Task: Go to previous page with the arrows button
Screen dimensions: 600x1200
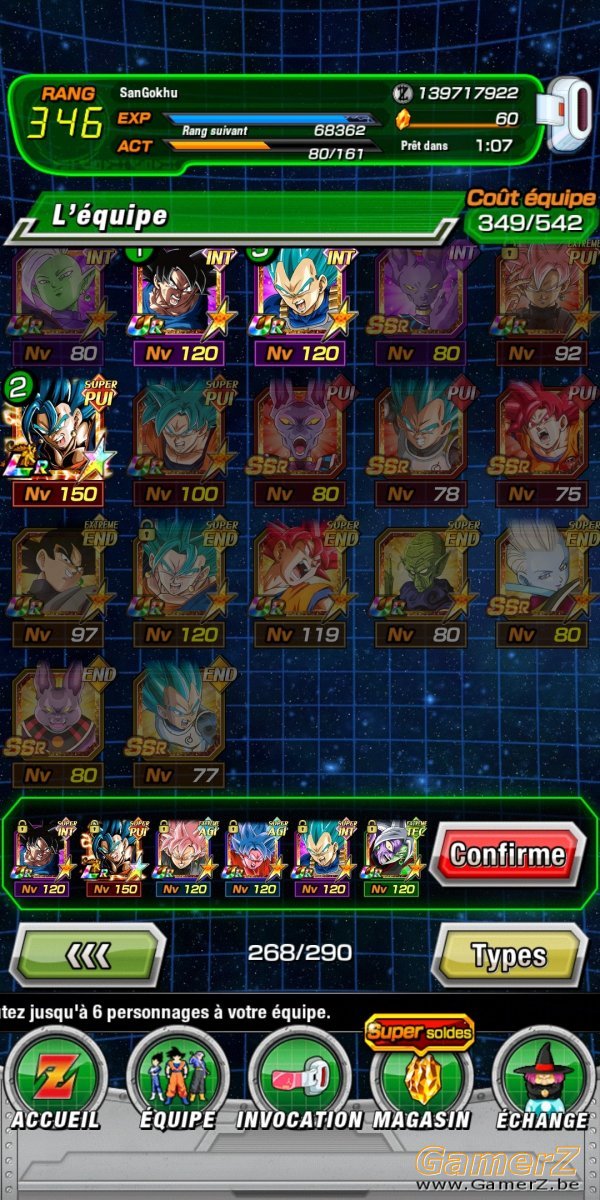Action: (x=88, y=955)
